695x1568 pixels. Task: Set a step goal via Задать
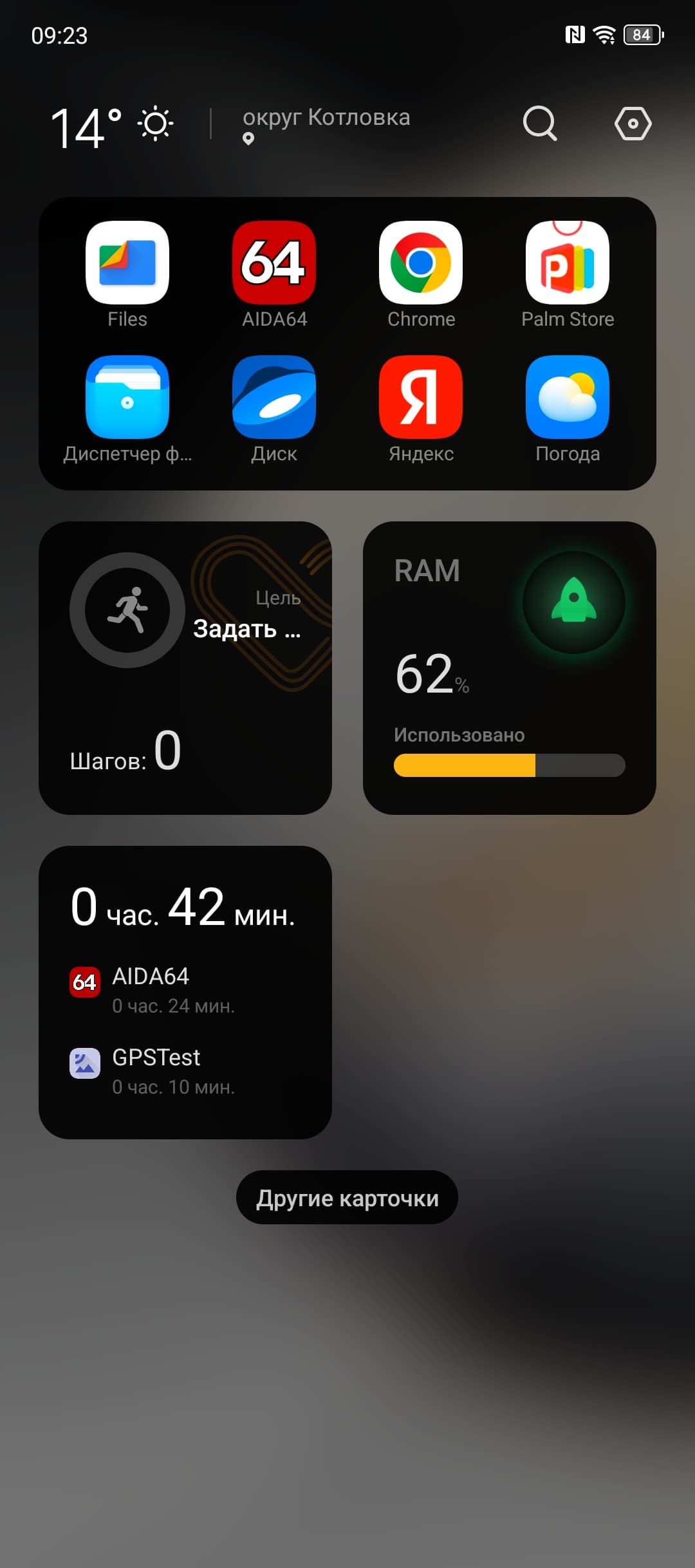point(247,628)
